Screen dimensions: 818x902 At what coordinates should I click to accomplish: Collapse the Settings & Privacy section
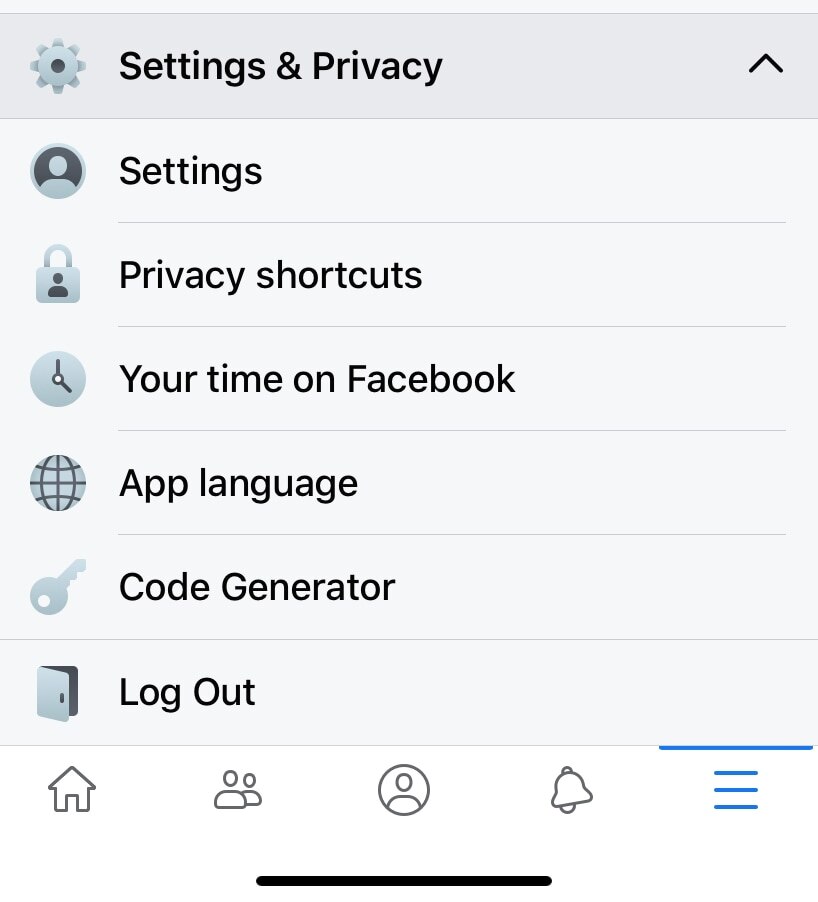pyautogui.click(x=765, y=66)
